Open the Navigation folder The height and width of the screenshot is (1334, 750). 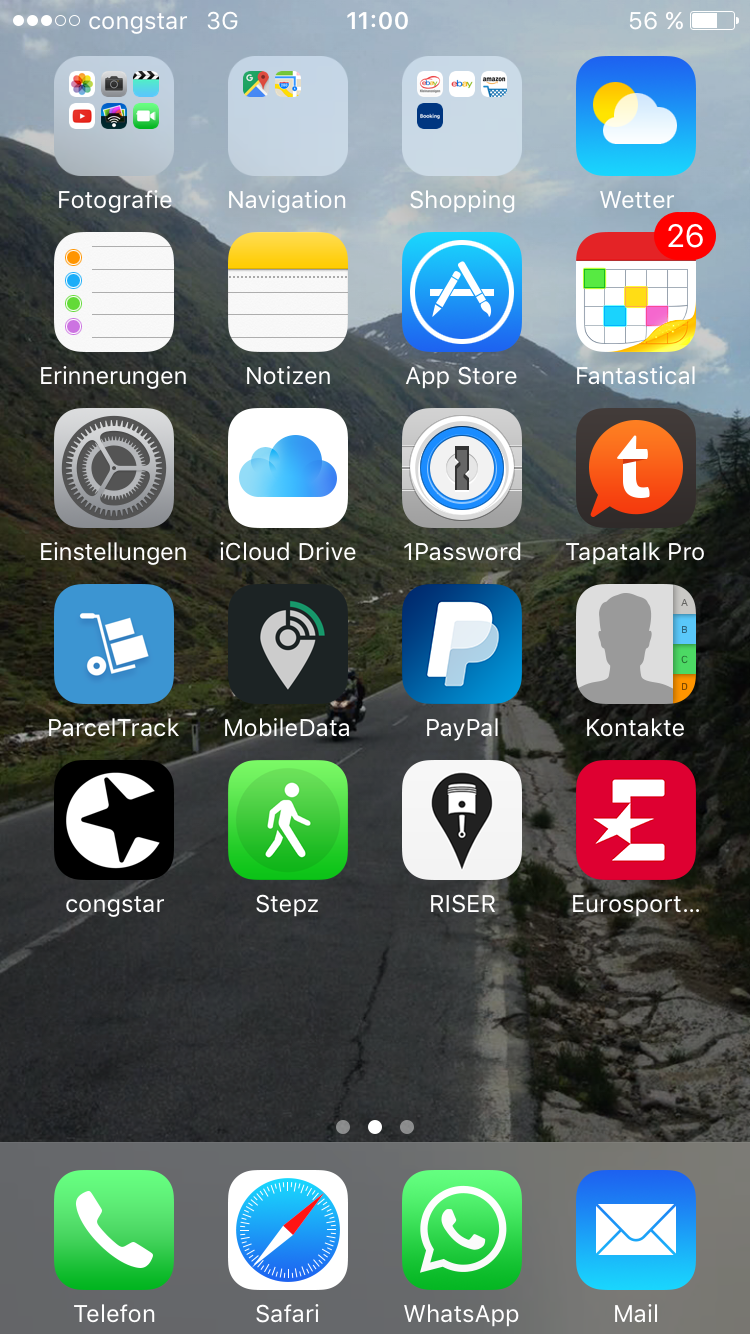tap(288, 116)
